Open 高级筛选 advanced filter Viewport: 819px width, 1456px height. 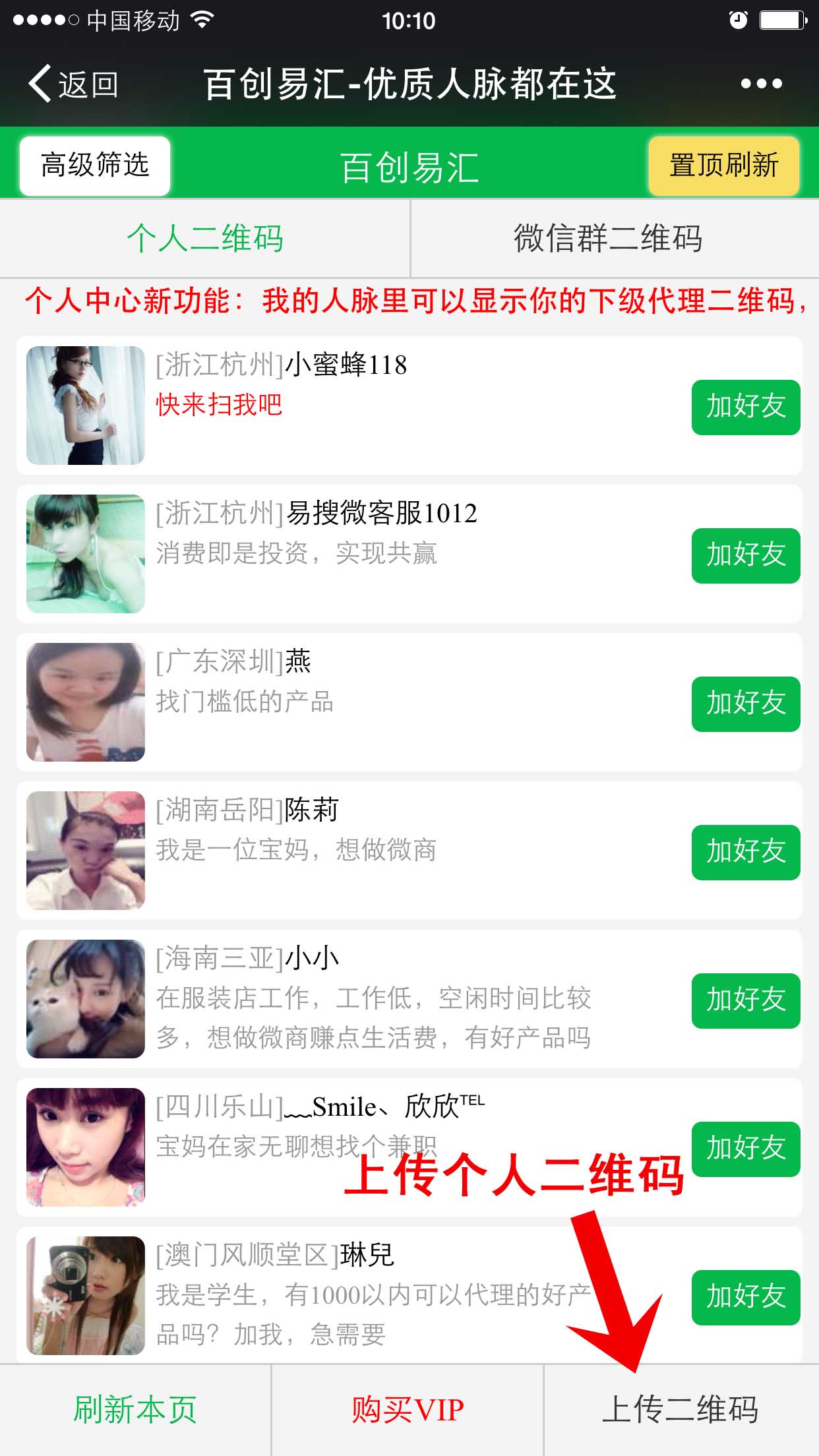pyautogui.click(x=95, y=165)
